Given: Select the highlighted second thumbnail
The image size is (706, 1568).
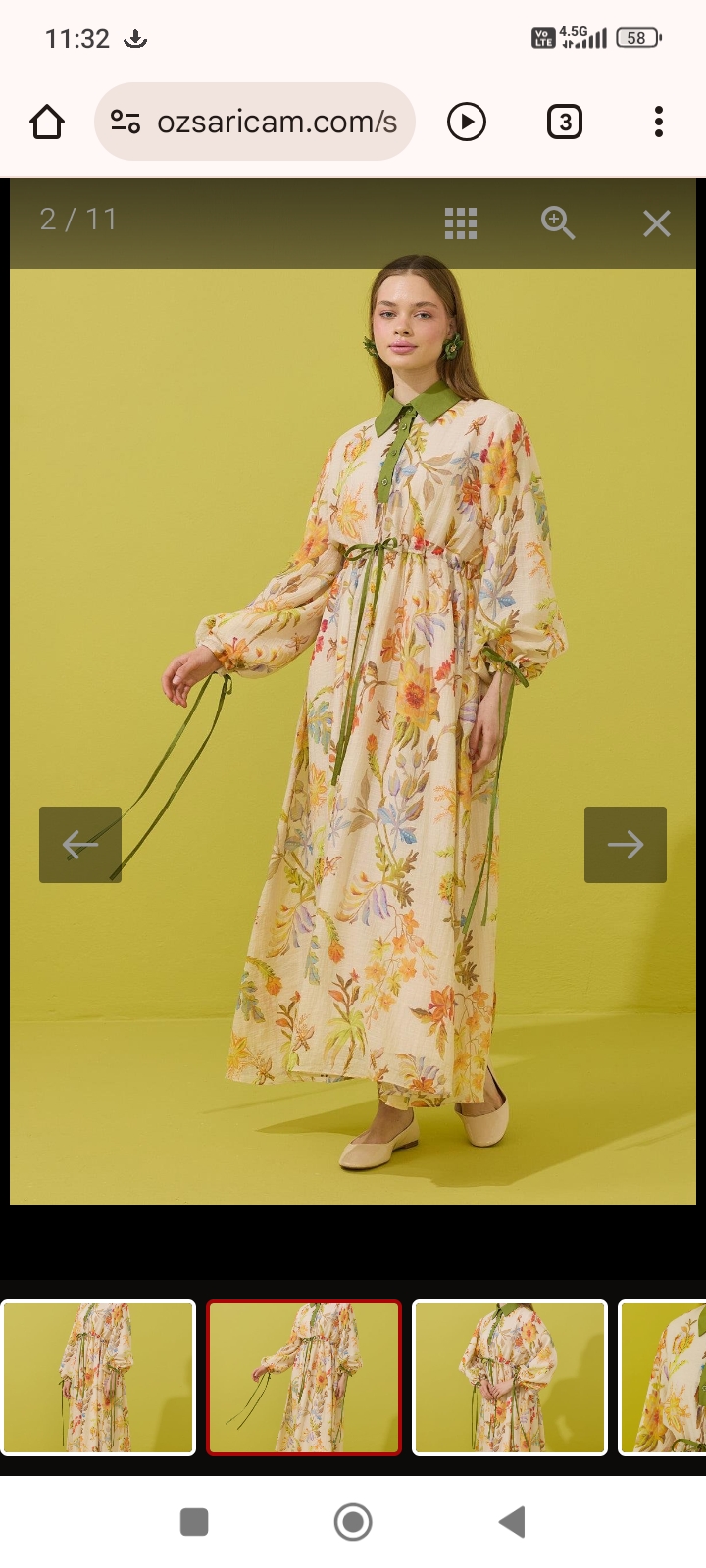Looking at the screenshot, I should pos(304,1377).
